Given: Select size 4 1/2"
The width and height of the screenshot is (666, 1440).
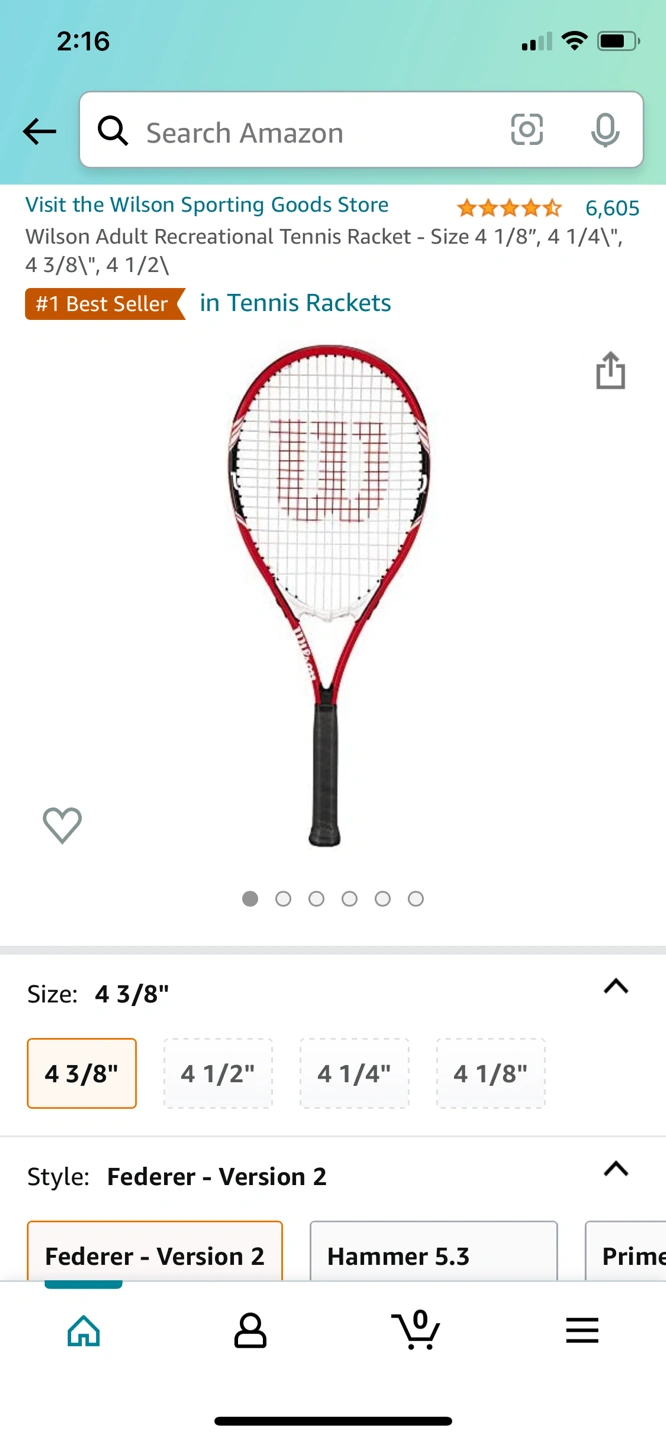Looking at the screenshot, I should 218,1074.
